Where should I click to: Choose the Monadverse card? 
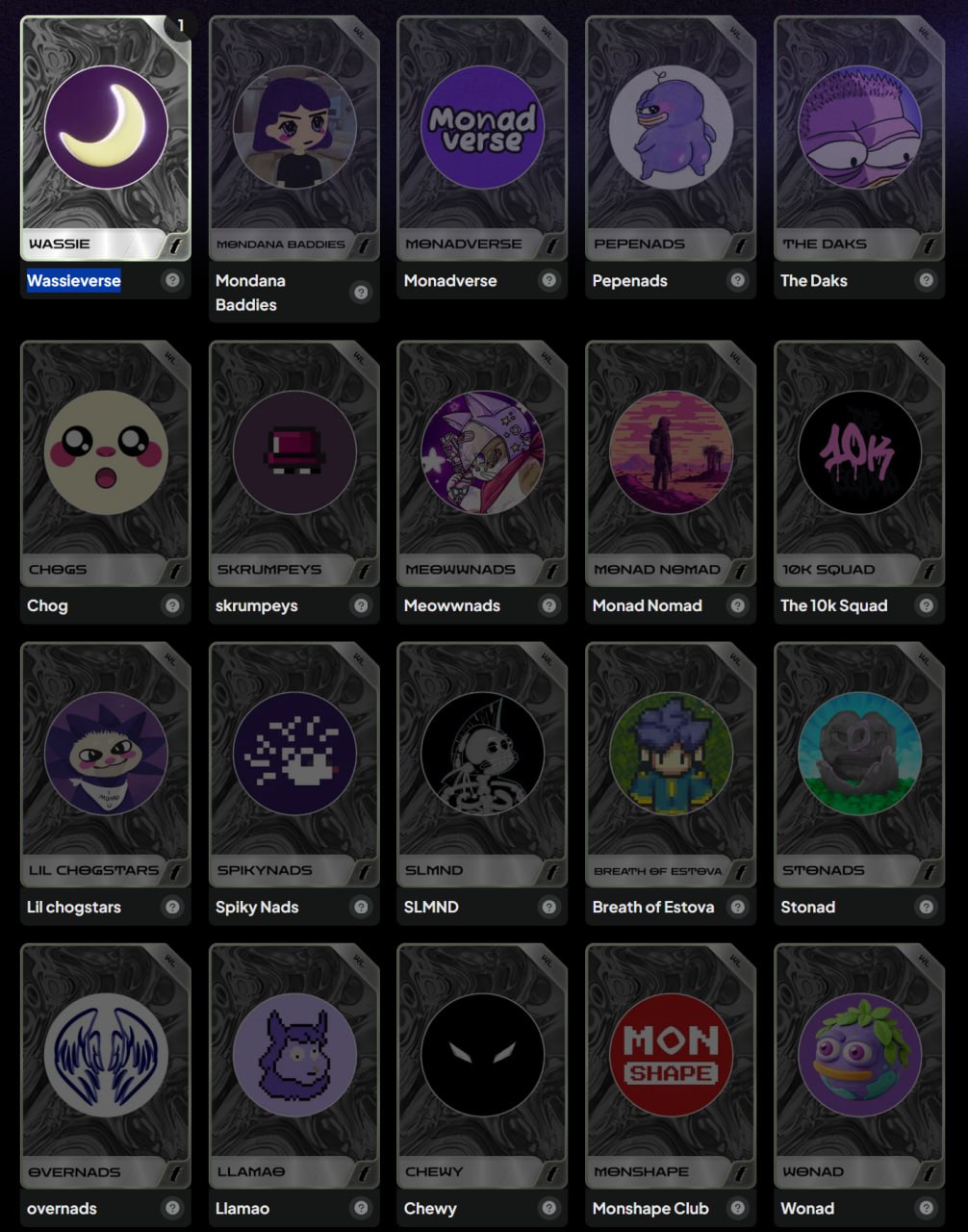(482, 138)
